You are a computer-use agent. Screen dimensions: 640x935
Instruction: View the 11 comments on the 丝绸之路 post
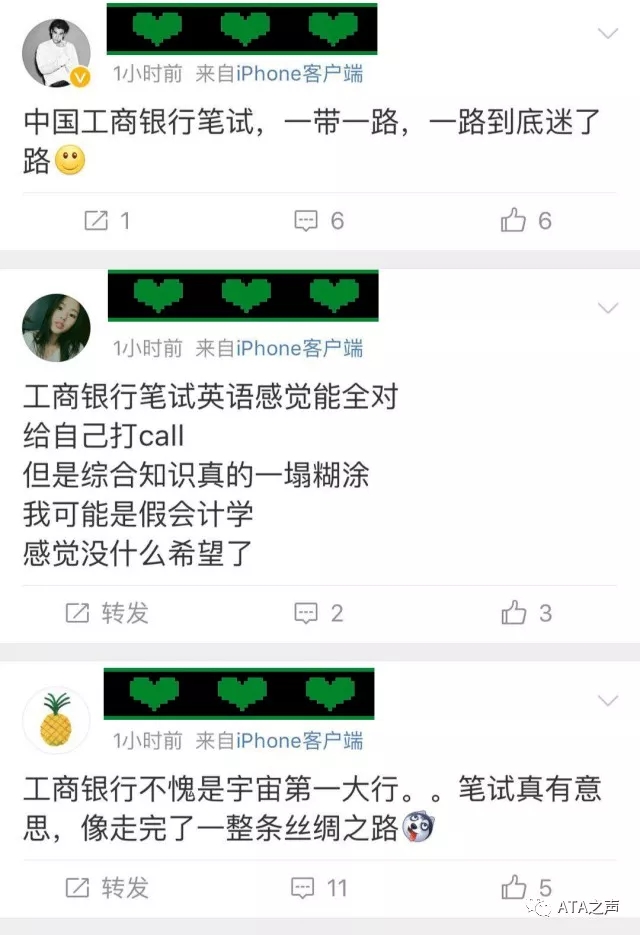coord(319,887)
